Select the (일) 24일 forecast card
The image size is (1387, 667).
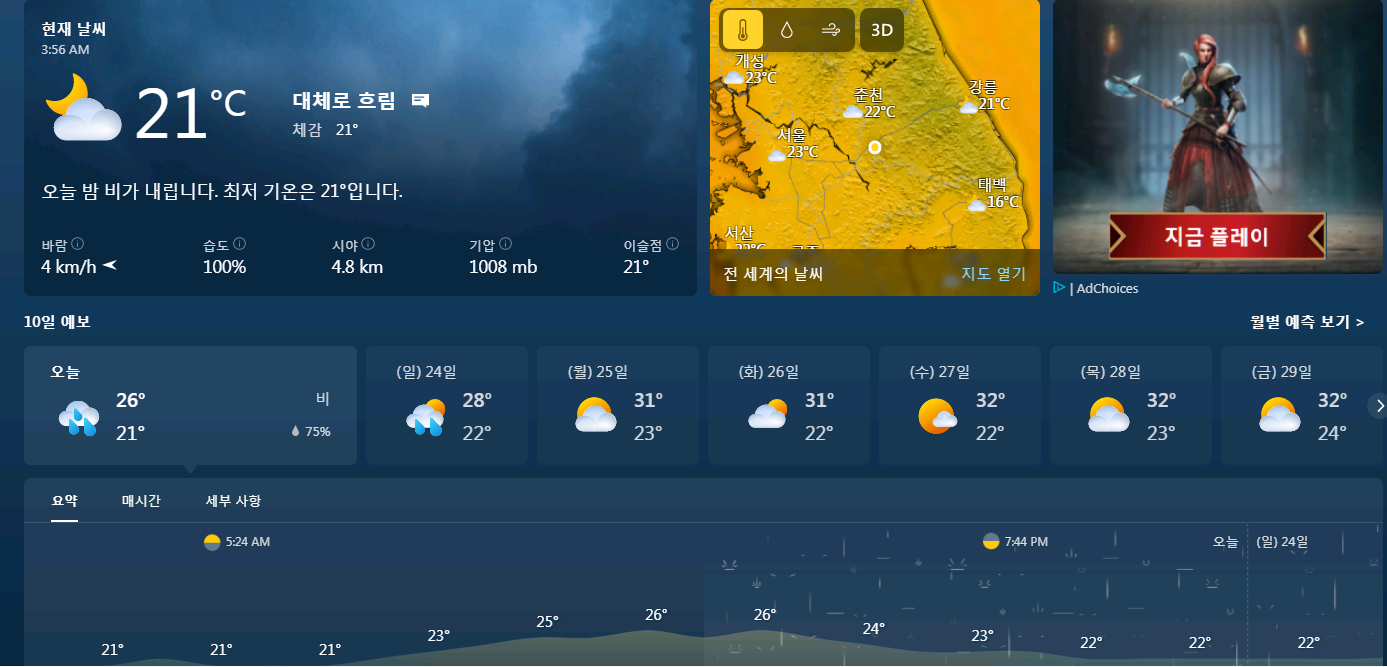pyautogui.click(x=447, y=405)
